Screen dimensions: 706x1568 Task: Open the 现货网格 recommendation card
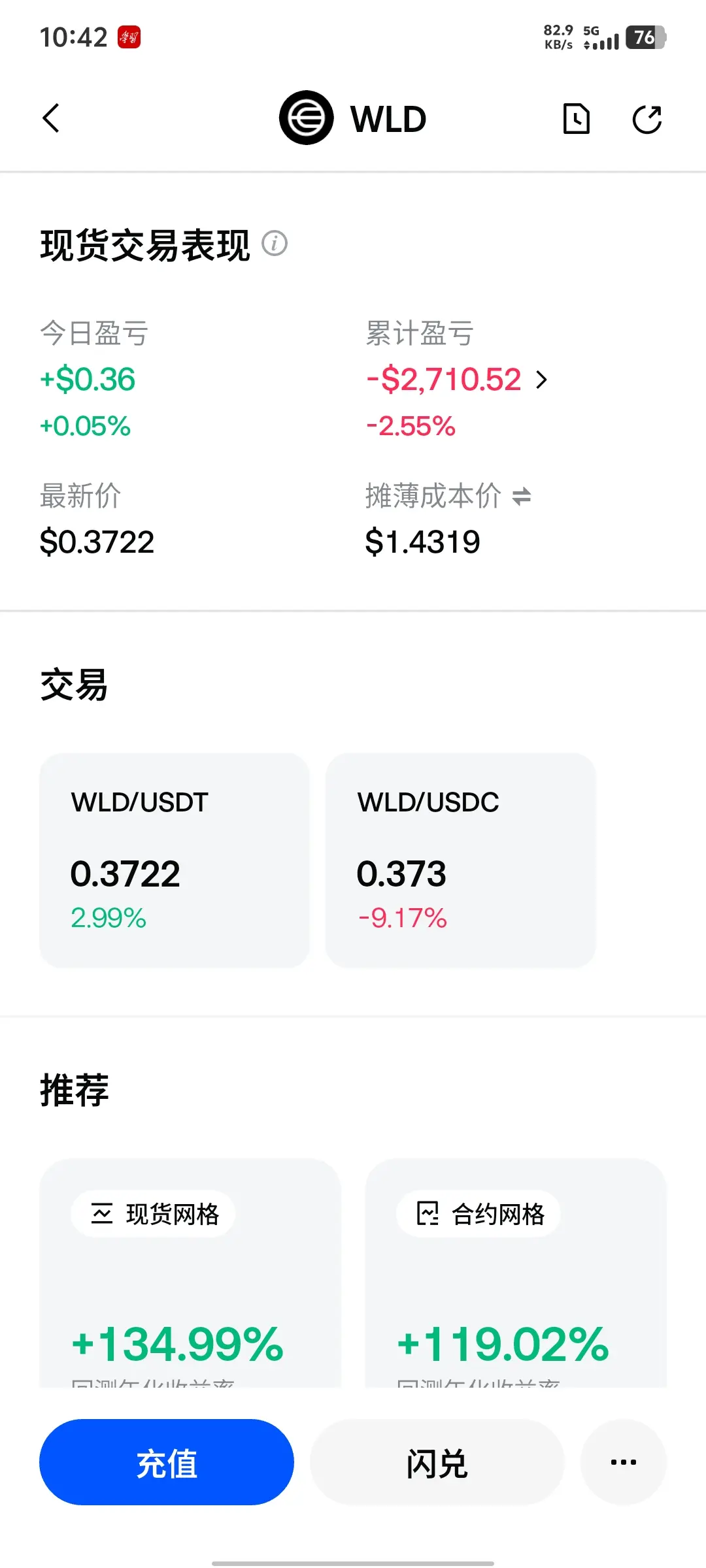190,1273
